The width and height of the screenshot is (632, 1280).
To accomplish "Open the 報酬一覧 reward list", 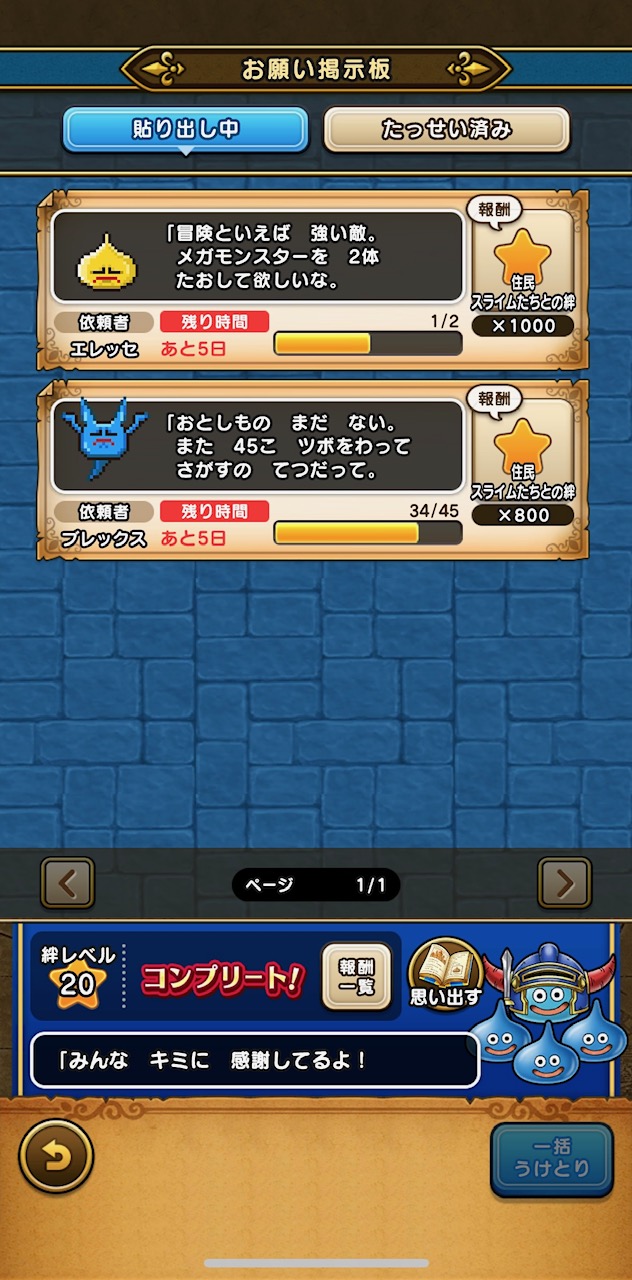I will (355, 976).
